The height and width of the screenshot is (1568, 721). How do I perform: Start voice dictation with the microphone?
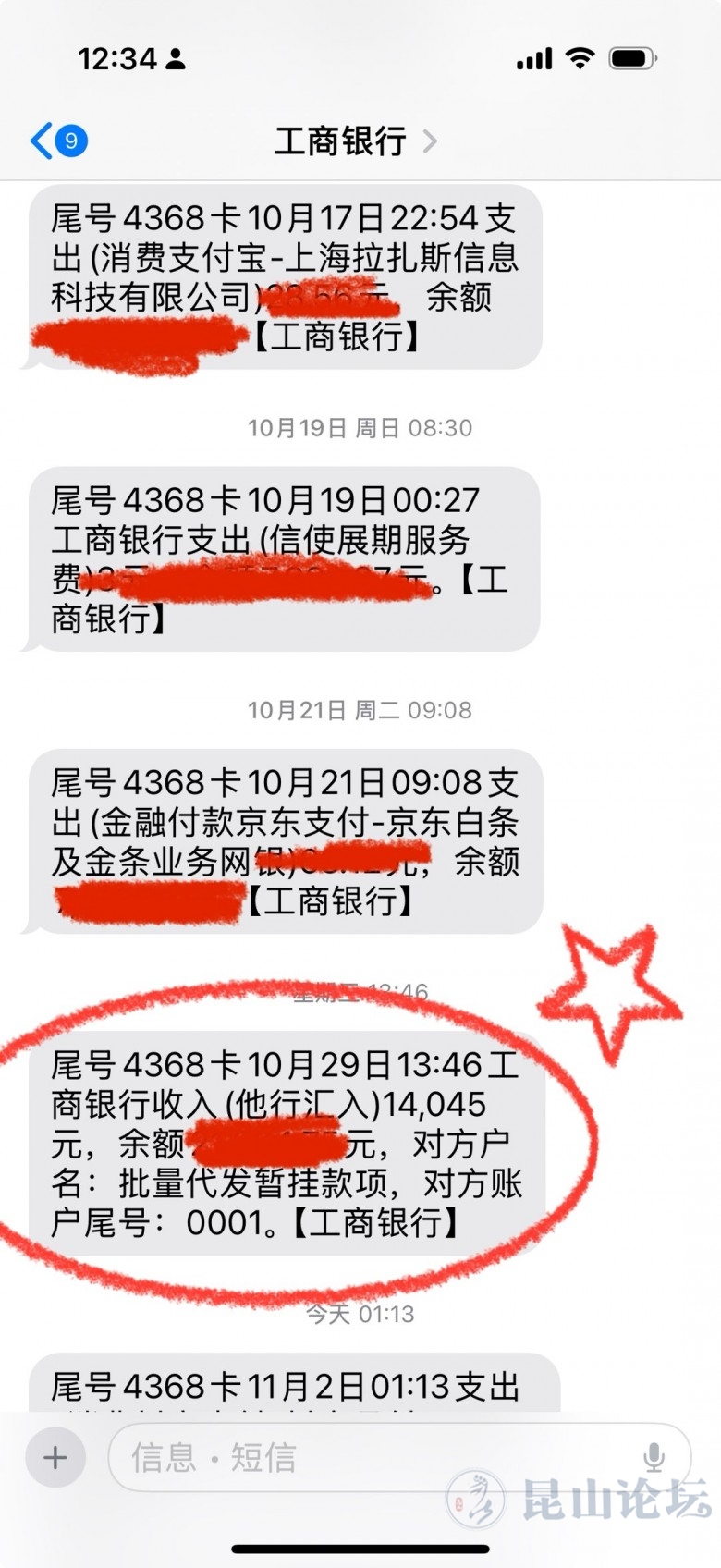(654, 1458)
